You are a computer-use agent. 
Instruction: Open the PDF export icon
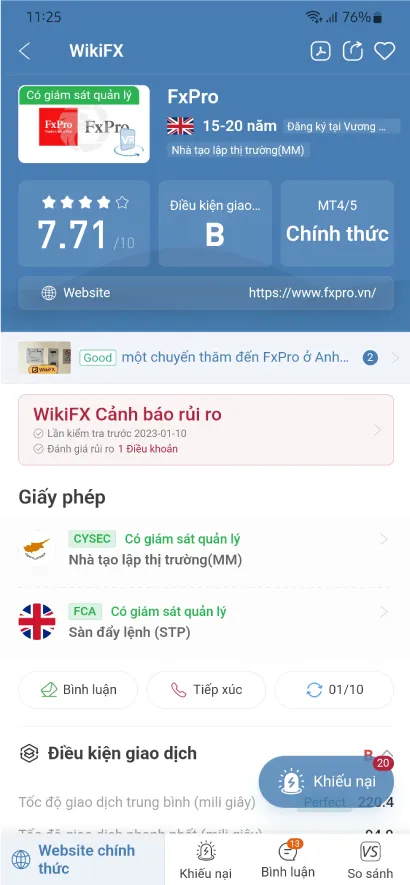[x=321, y=51]
